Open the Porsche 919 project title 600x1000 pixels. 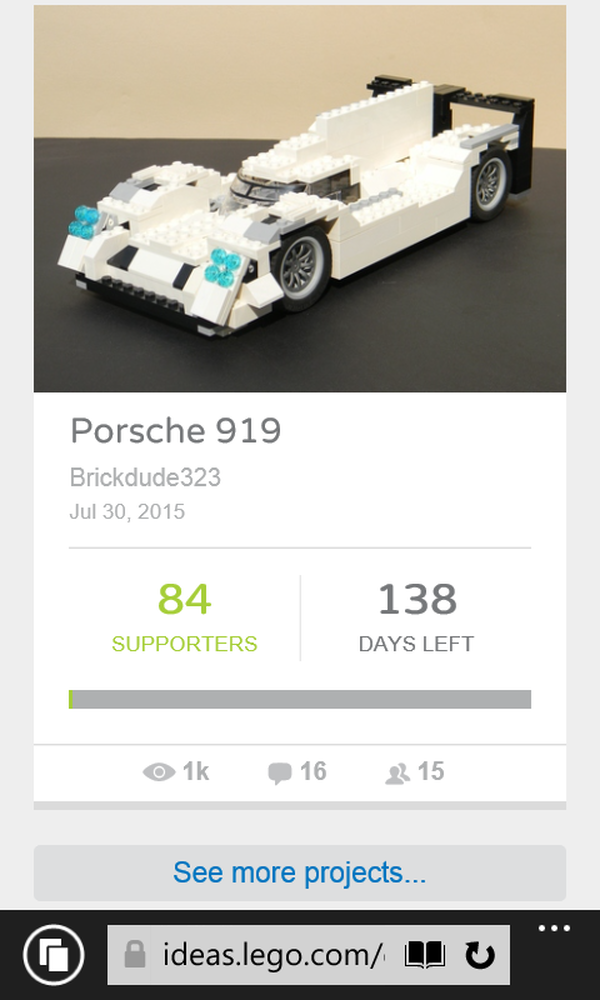click(176, 431)
